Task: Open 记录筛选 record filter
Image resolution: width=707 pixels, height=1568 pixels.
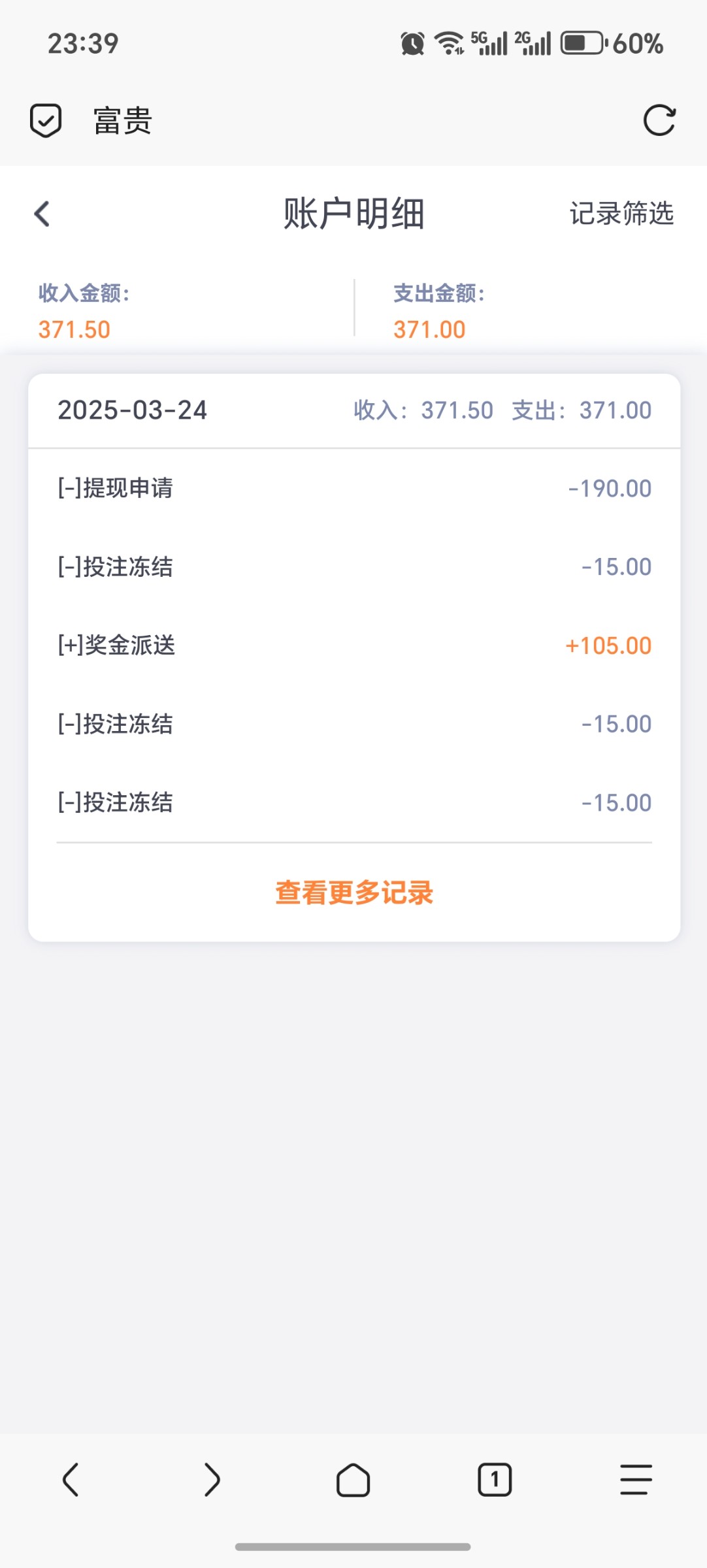Action: pos(621,214)
